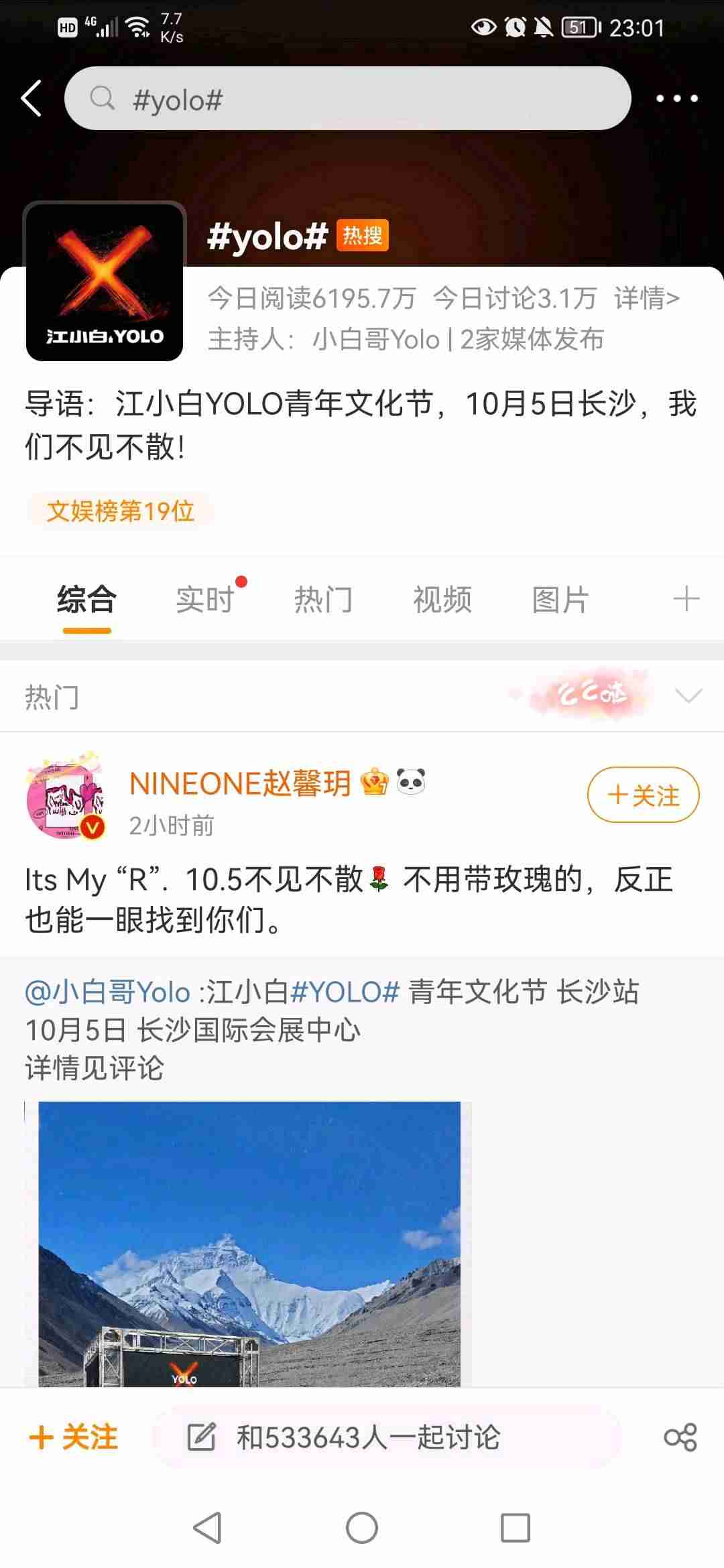The height and width of the screenshot is (1568, 724).
Task: Open the @小白哥Yolo mention link
Action: [x=108, y=992]
